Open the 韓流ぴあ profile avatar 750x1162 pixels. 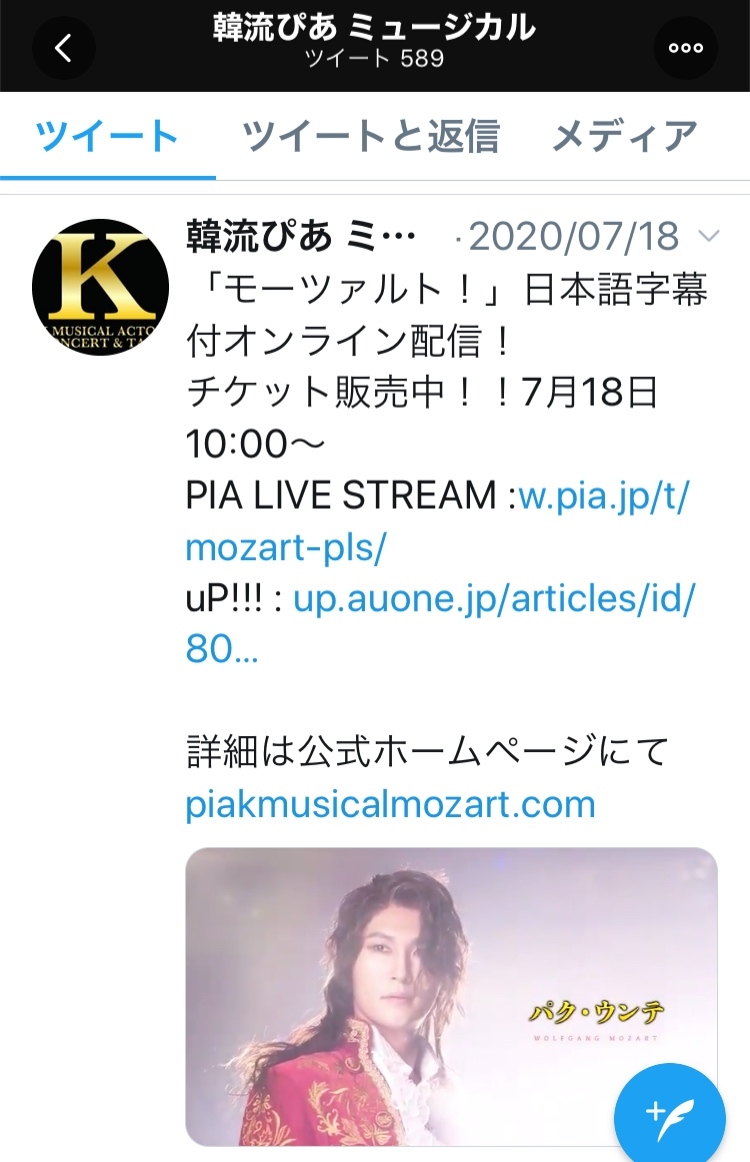point(100,288)
